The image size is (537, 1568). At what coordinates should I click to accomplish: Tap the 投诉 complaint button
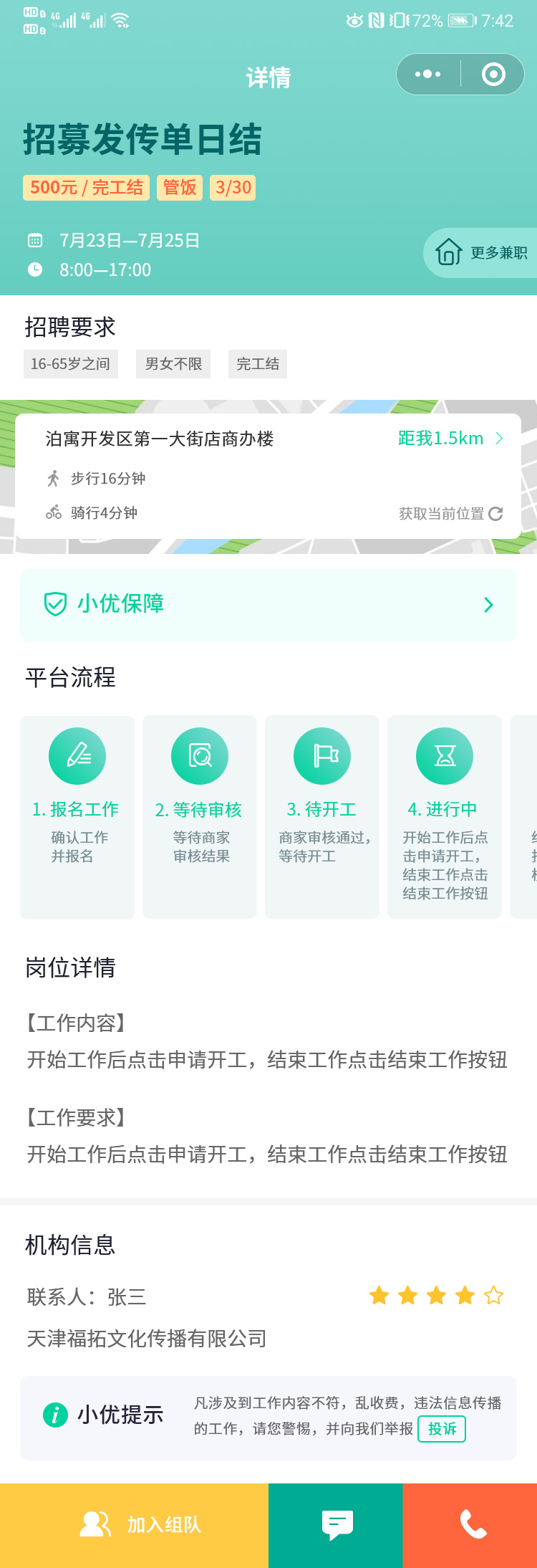pos(442,1428)
